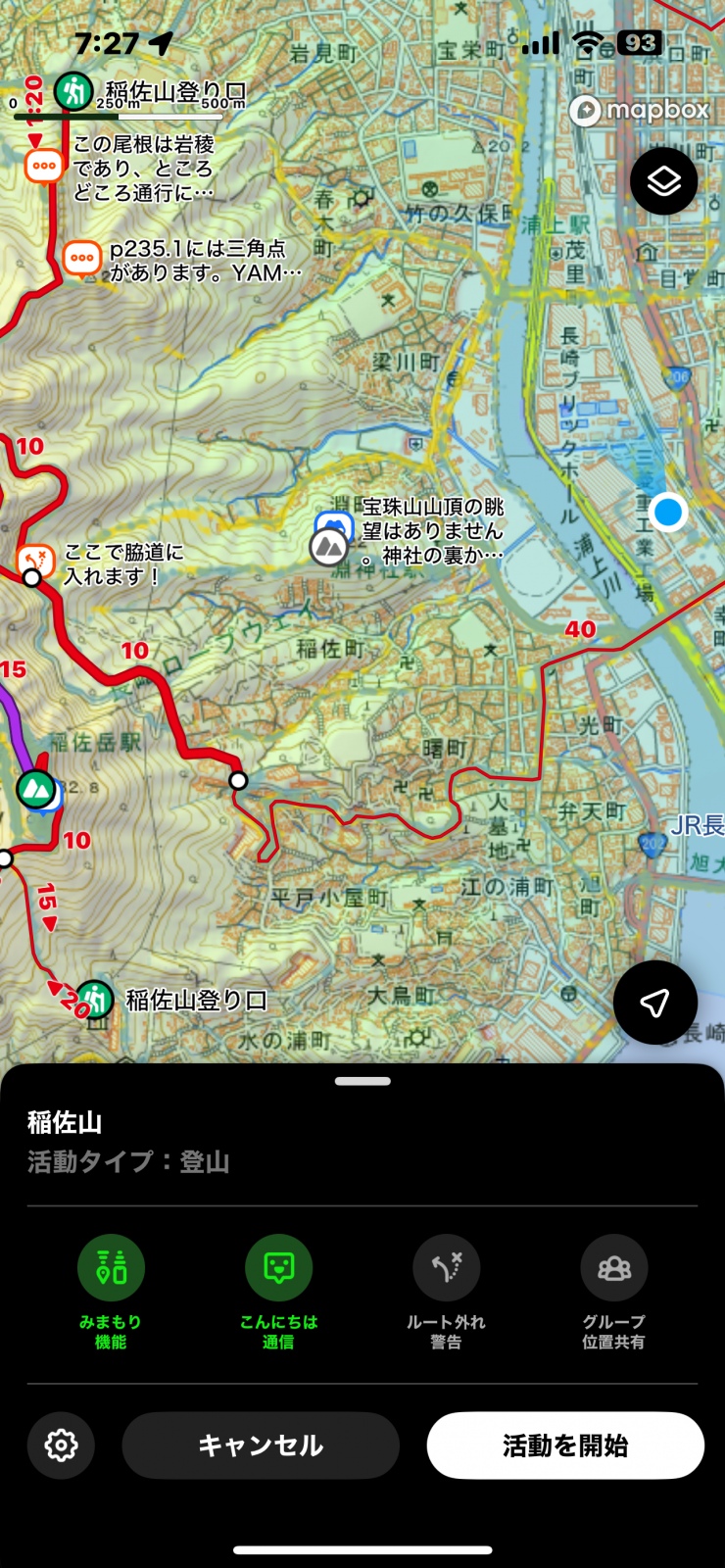The height and width of the screenshot is (1568, 725).
Task: Open activity settings gear
Action: 61,1445
